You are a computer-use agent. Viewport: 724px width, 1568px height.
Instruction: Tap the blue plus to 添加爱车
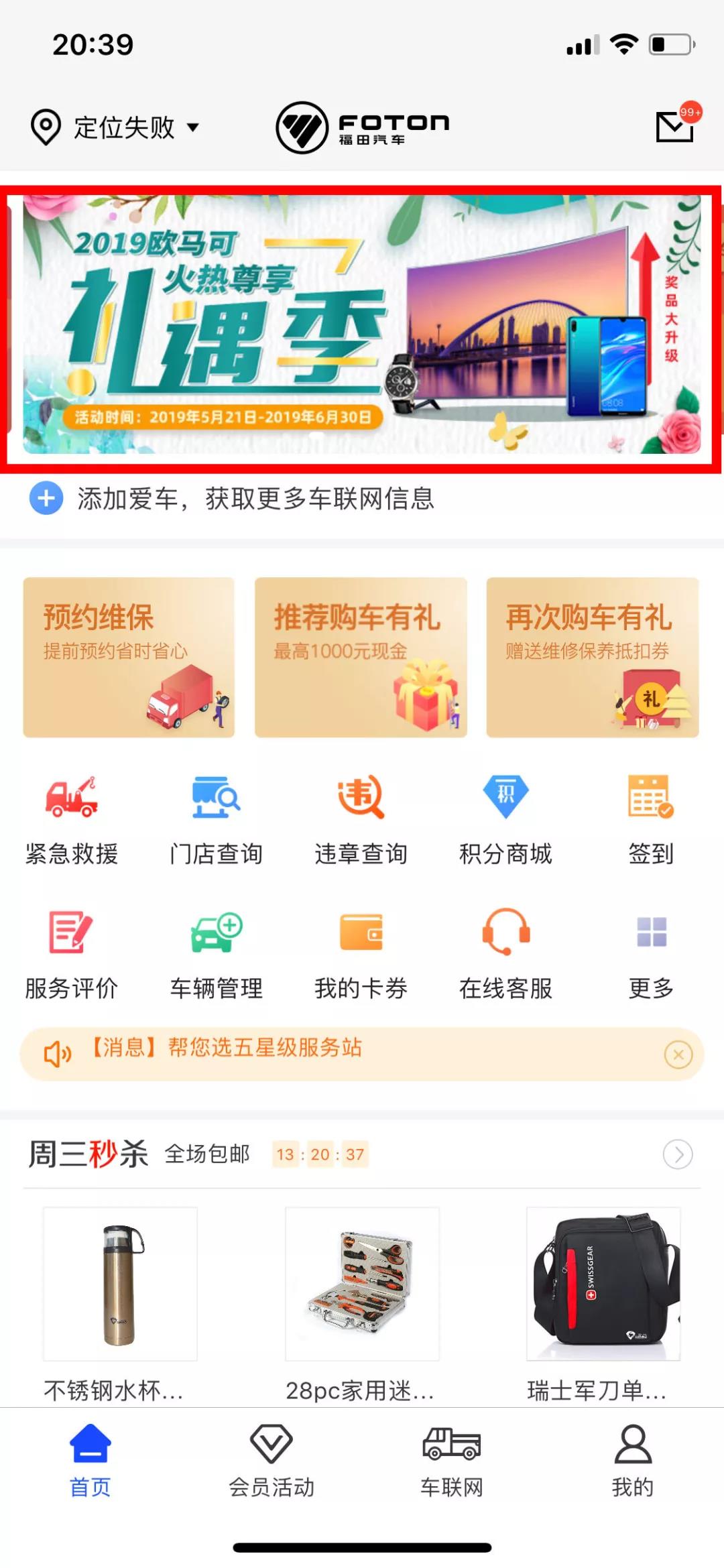pyautogui.click(x=46, y=499)
